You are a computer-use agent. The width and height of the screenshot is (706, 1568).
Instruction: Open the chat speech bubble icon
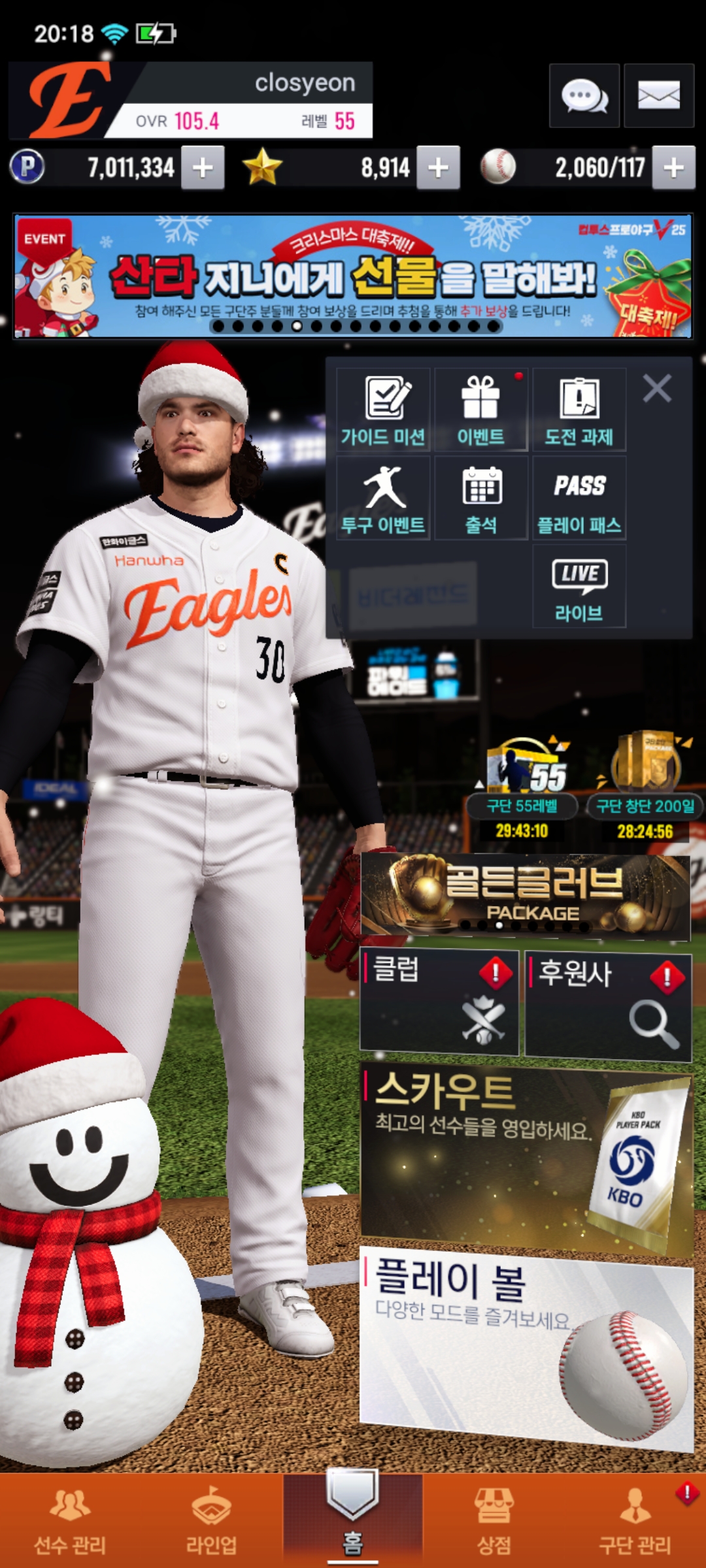(584, 96)
